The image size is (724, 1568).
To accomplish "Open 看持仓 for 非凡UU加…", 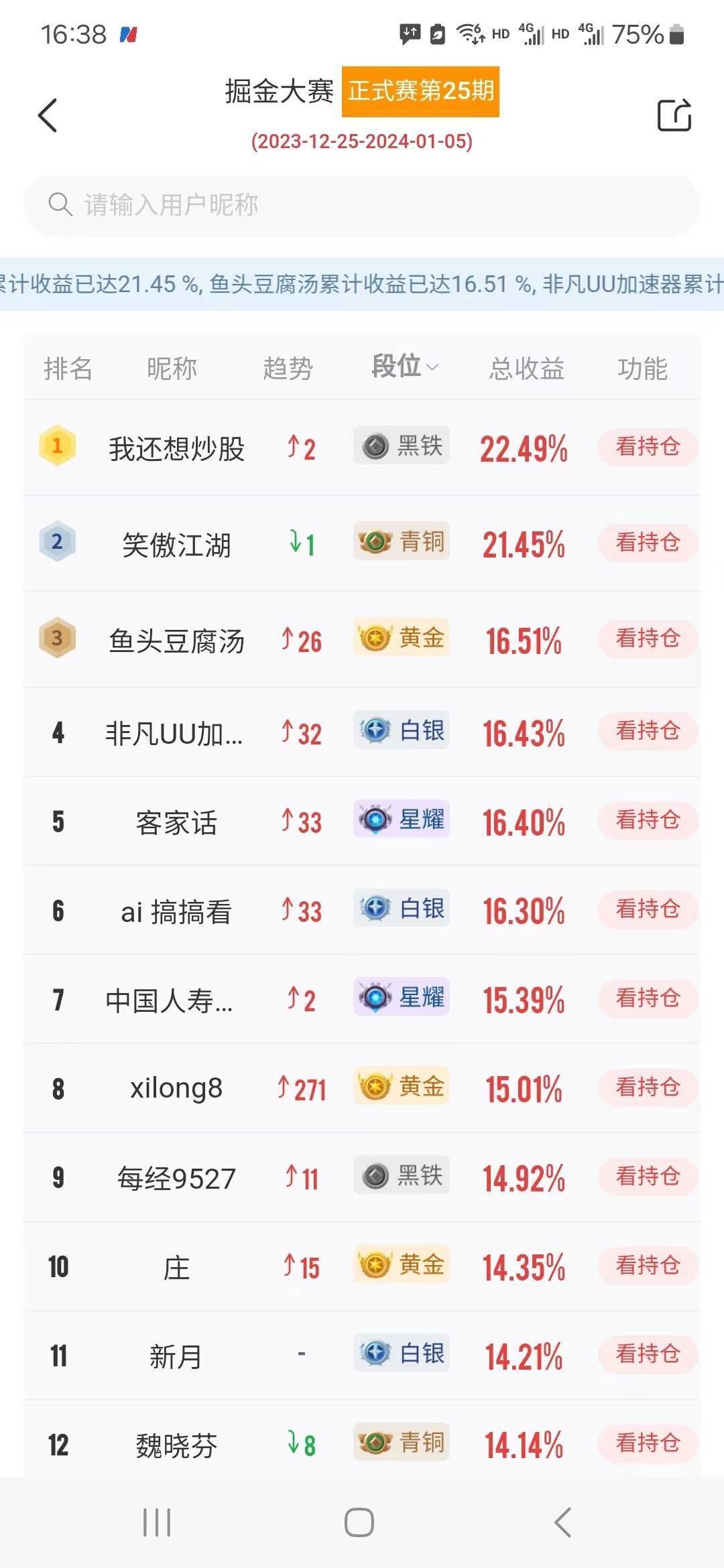I will (648, 731).
